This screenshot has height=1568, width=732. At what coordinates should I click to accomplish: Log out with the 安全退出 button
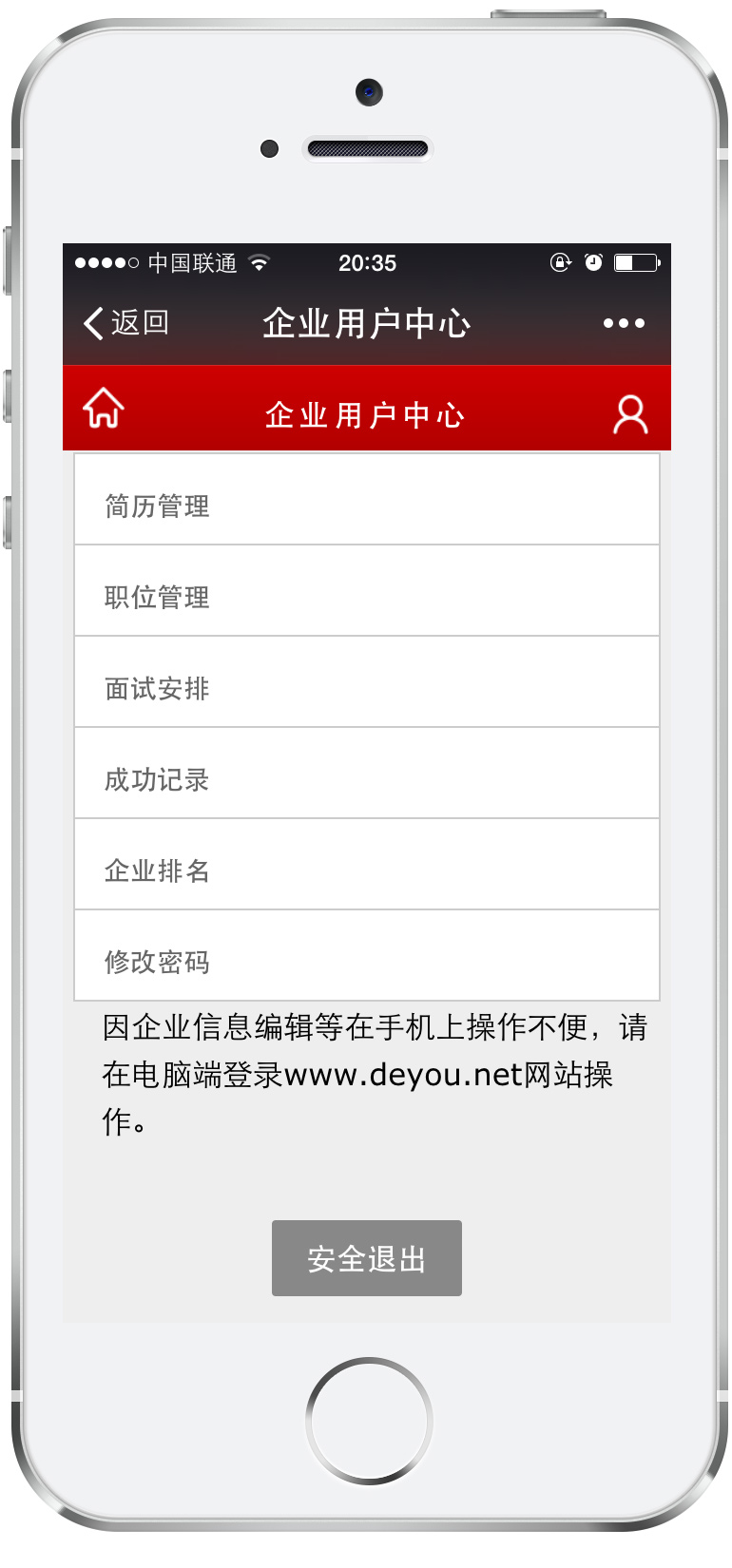point(366,1258)
